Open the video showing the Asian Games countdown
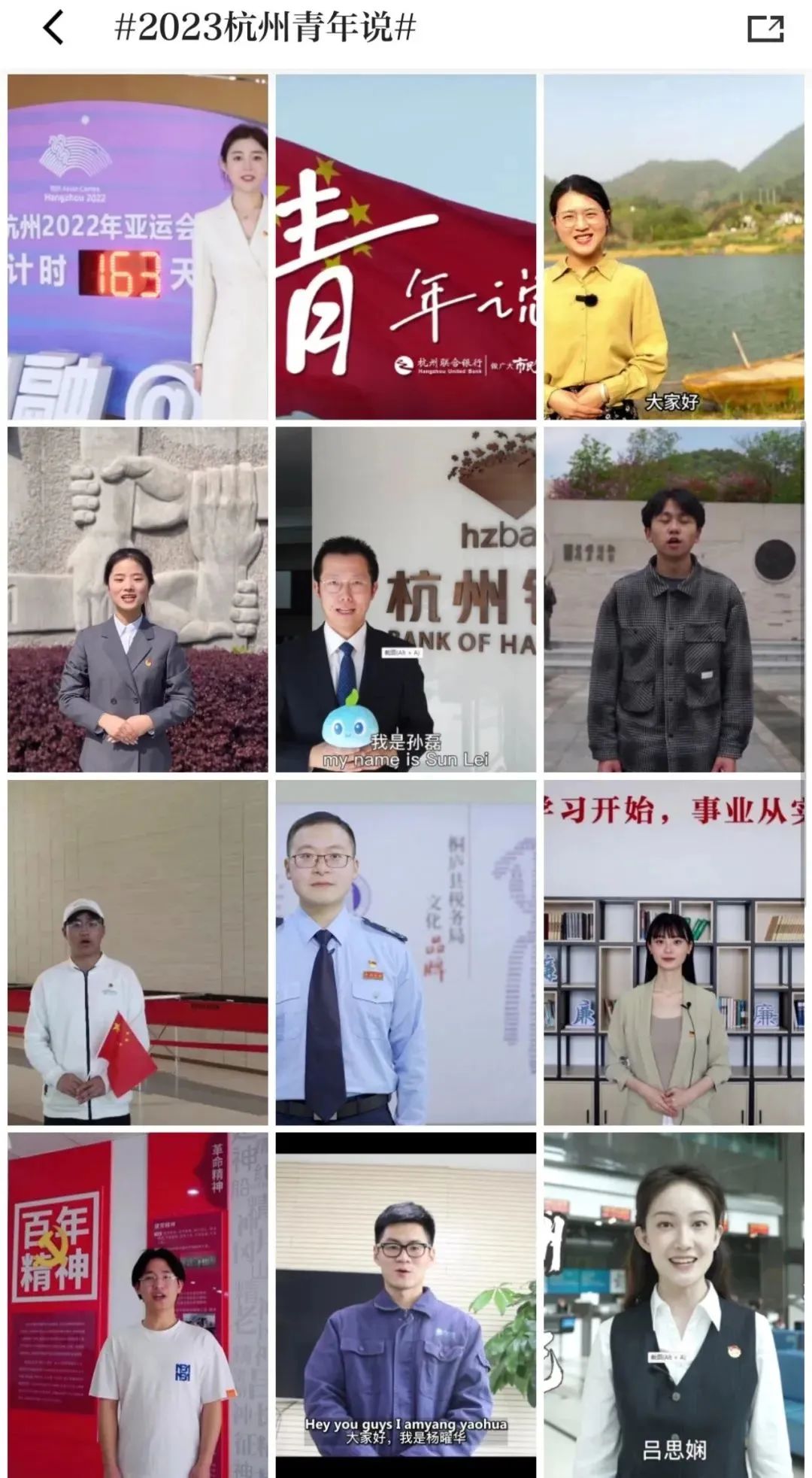The height and width of the screenshot is (1478, 812). click(x=138, y=247)
